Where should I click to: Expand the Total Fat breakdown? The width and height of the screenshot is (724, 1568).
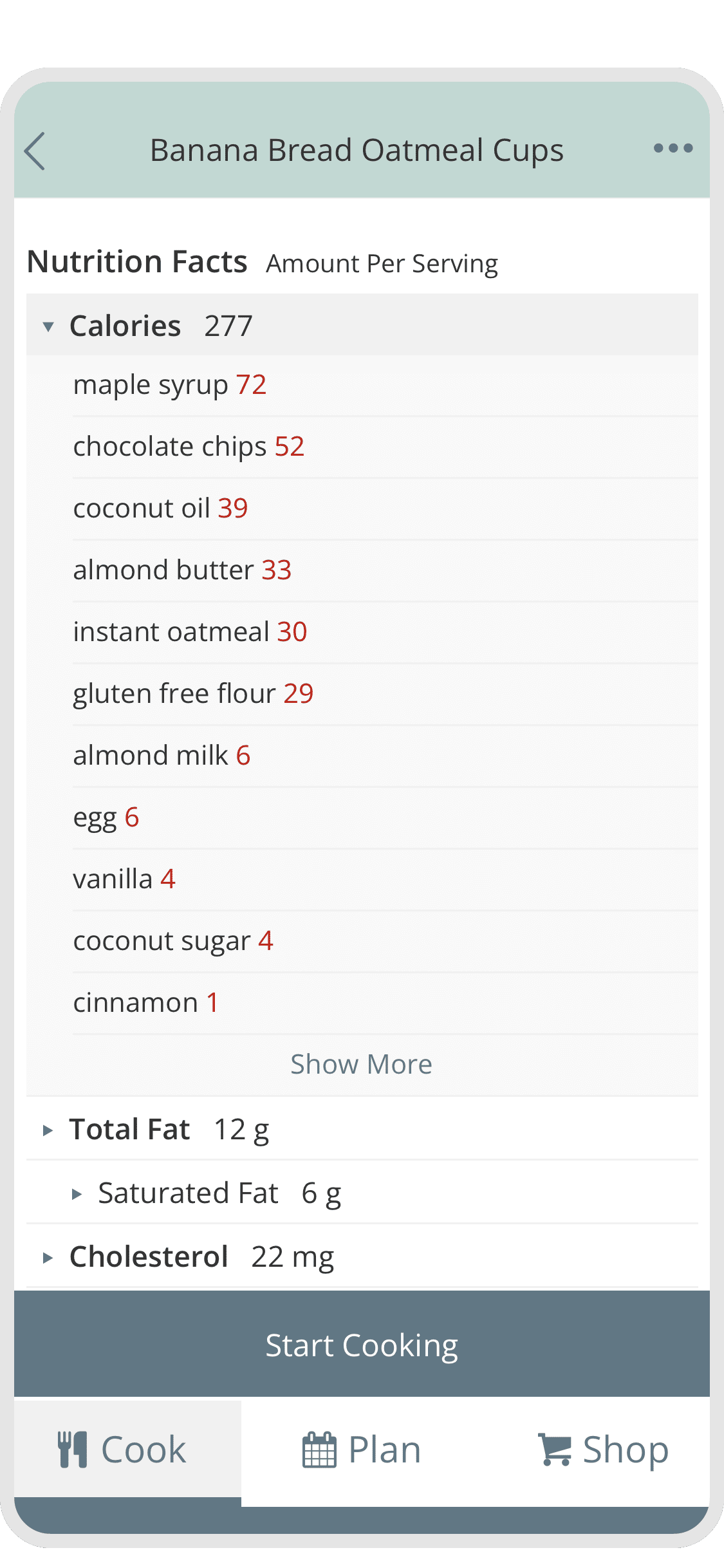(x=48, y=1130)
